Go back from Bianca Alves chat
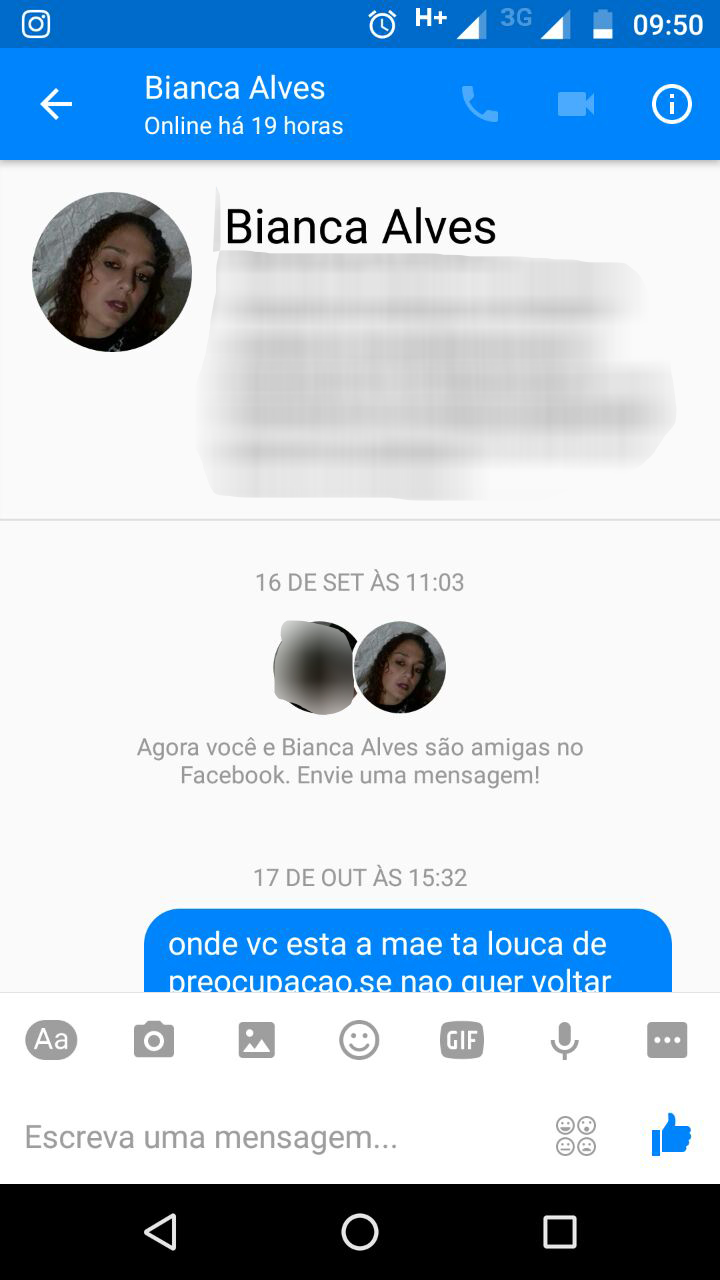 pos(56,104)
